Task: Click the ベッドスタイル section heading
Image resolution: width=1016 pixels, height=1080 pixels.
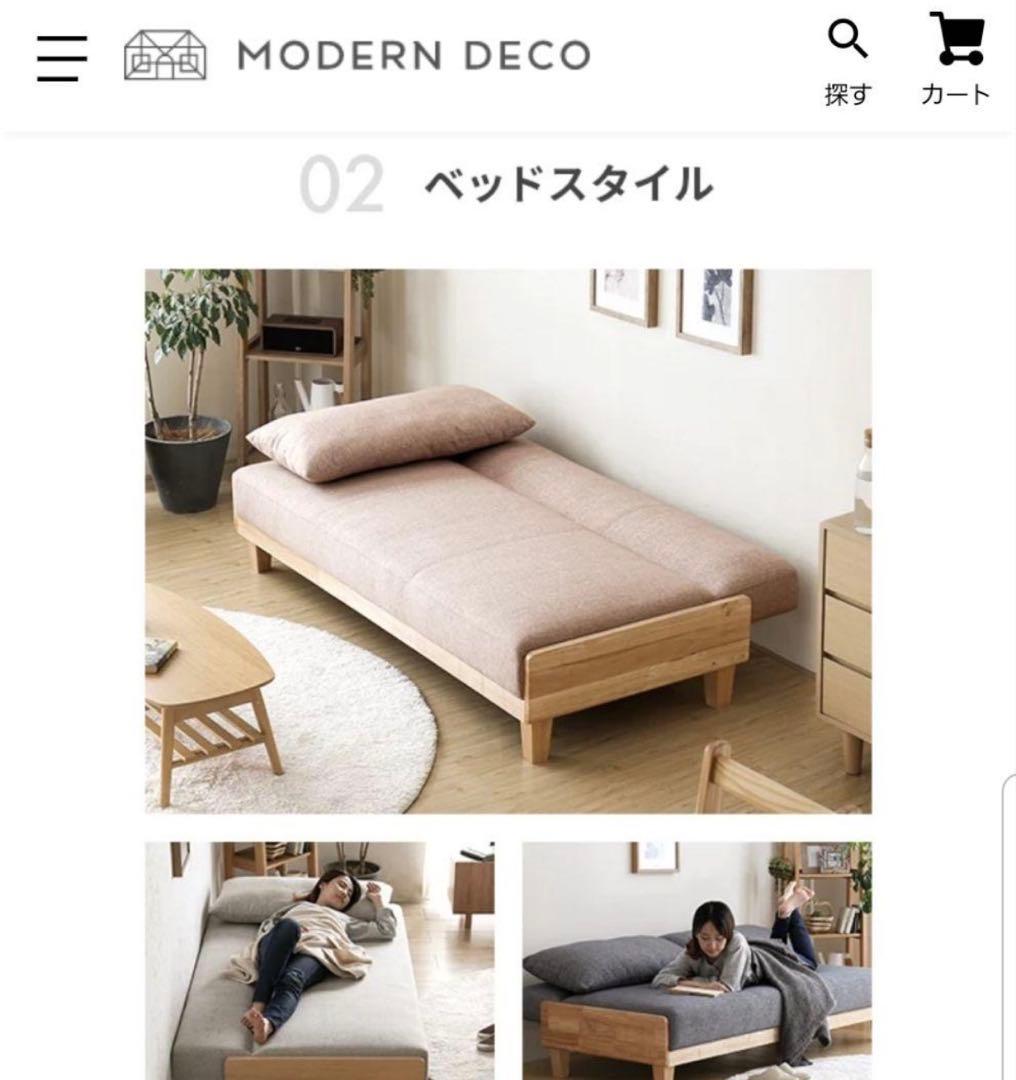Action: tap(570, 185)
